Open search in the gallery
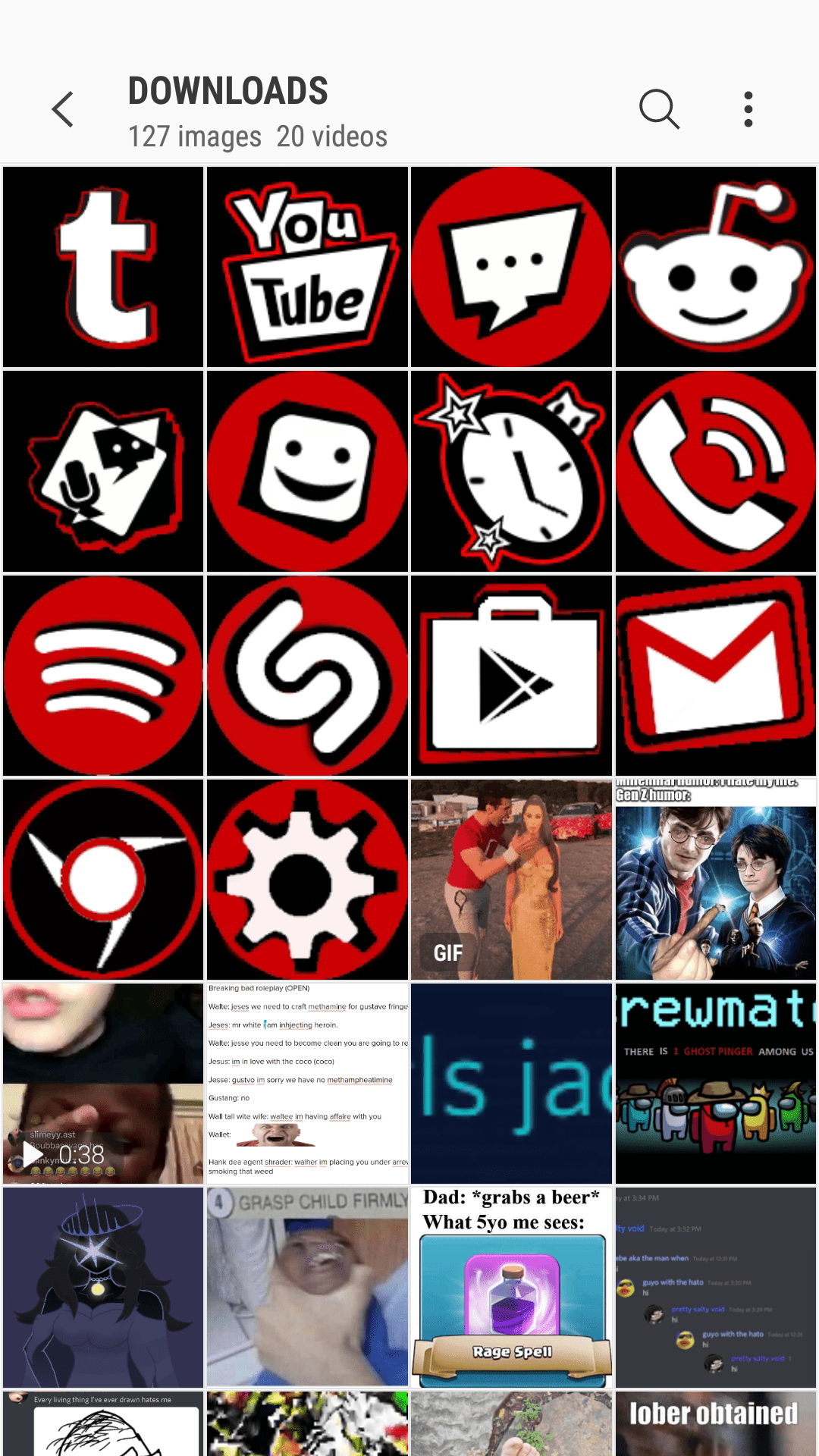 coord(658,109)
